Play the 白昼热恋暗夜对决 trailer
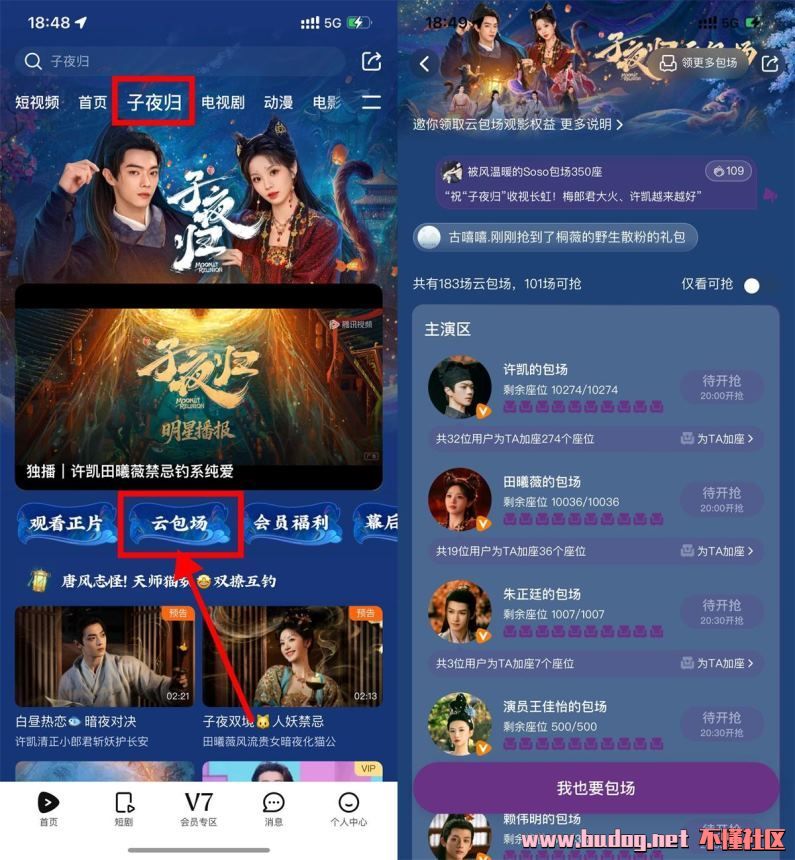Screen dimensions: 795x860 click(104, 656)
